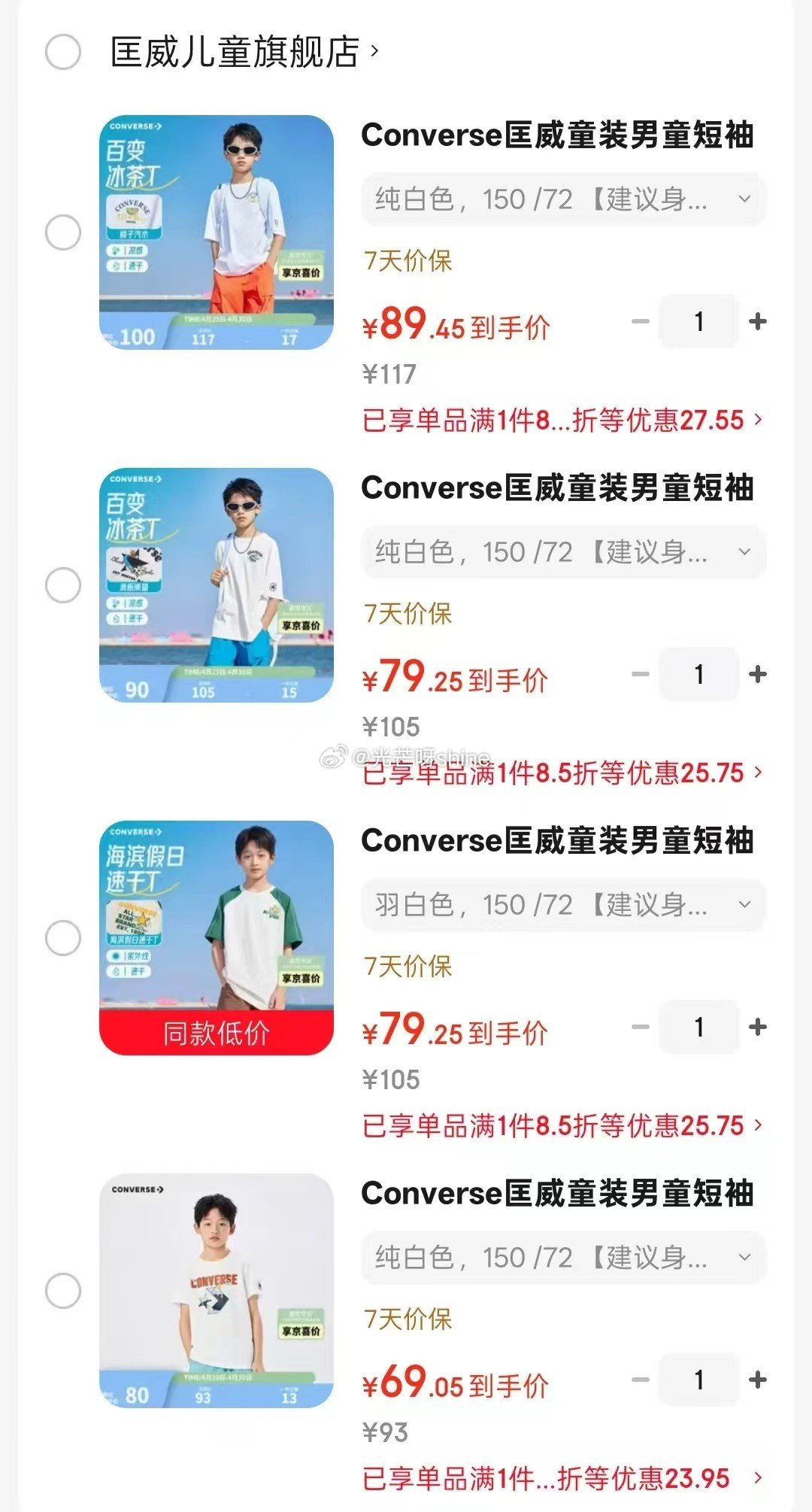Viewport: 812px width, 1512px height.
Task: Select the 羽白色 ¥79.25 item
Action: point(63,938)
